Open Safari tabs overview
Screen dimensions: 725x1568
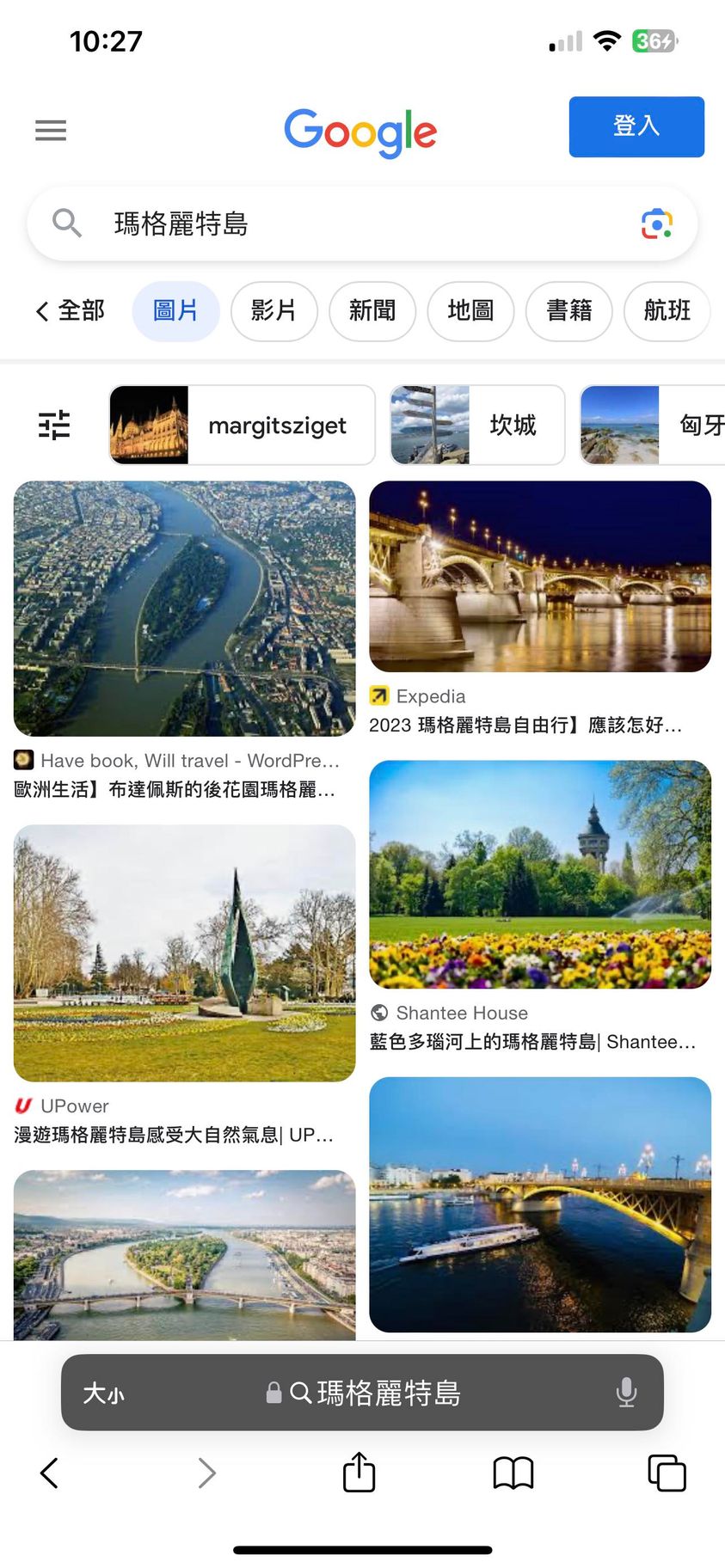coord(667,1472)
